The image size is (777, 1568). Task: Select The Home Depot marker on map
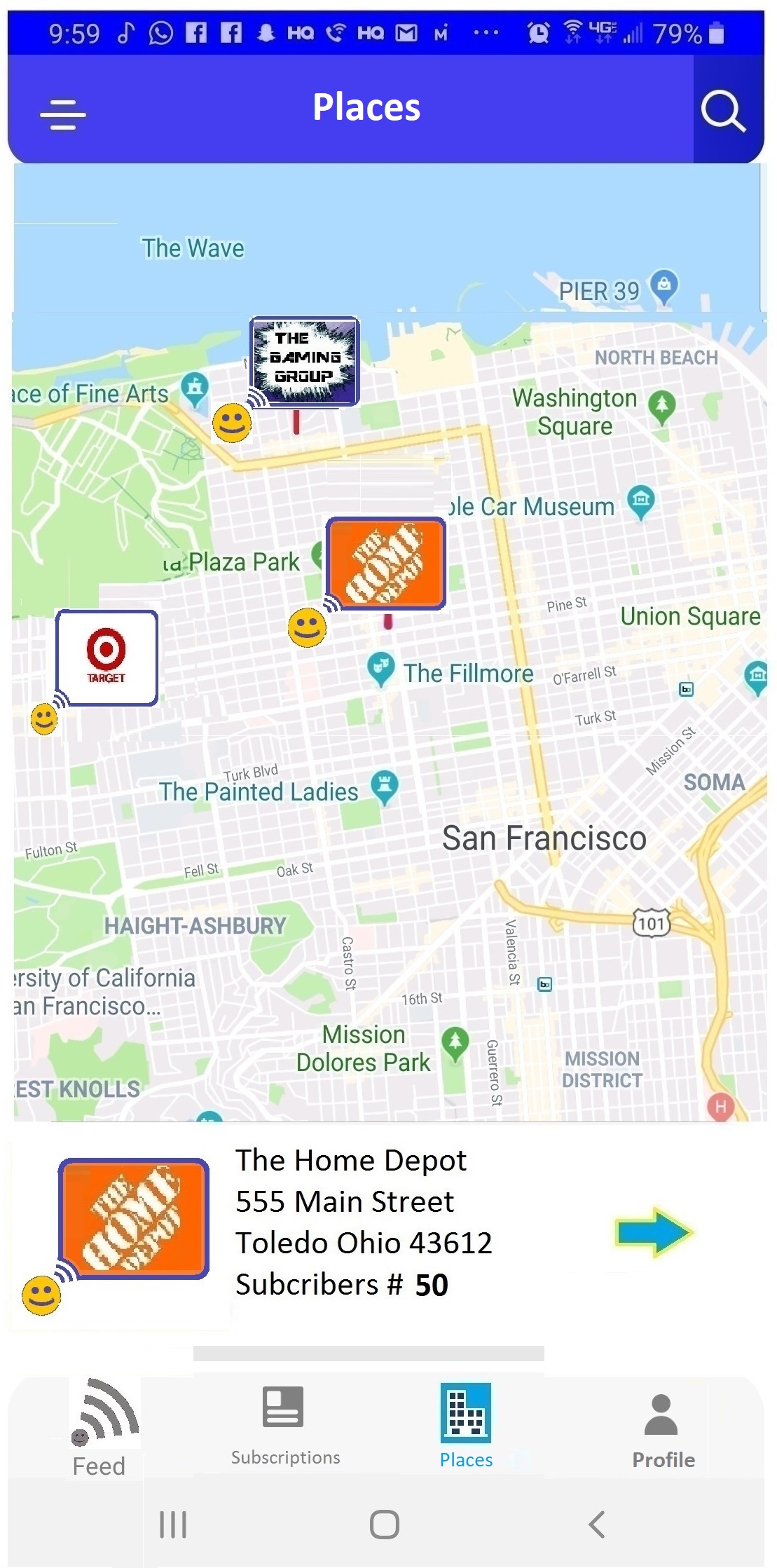click(x=385, y=563)
